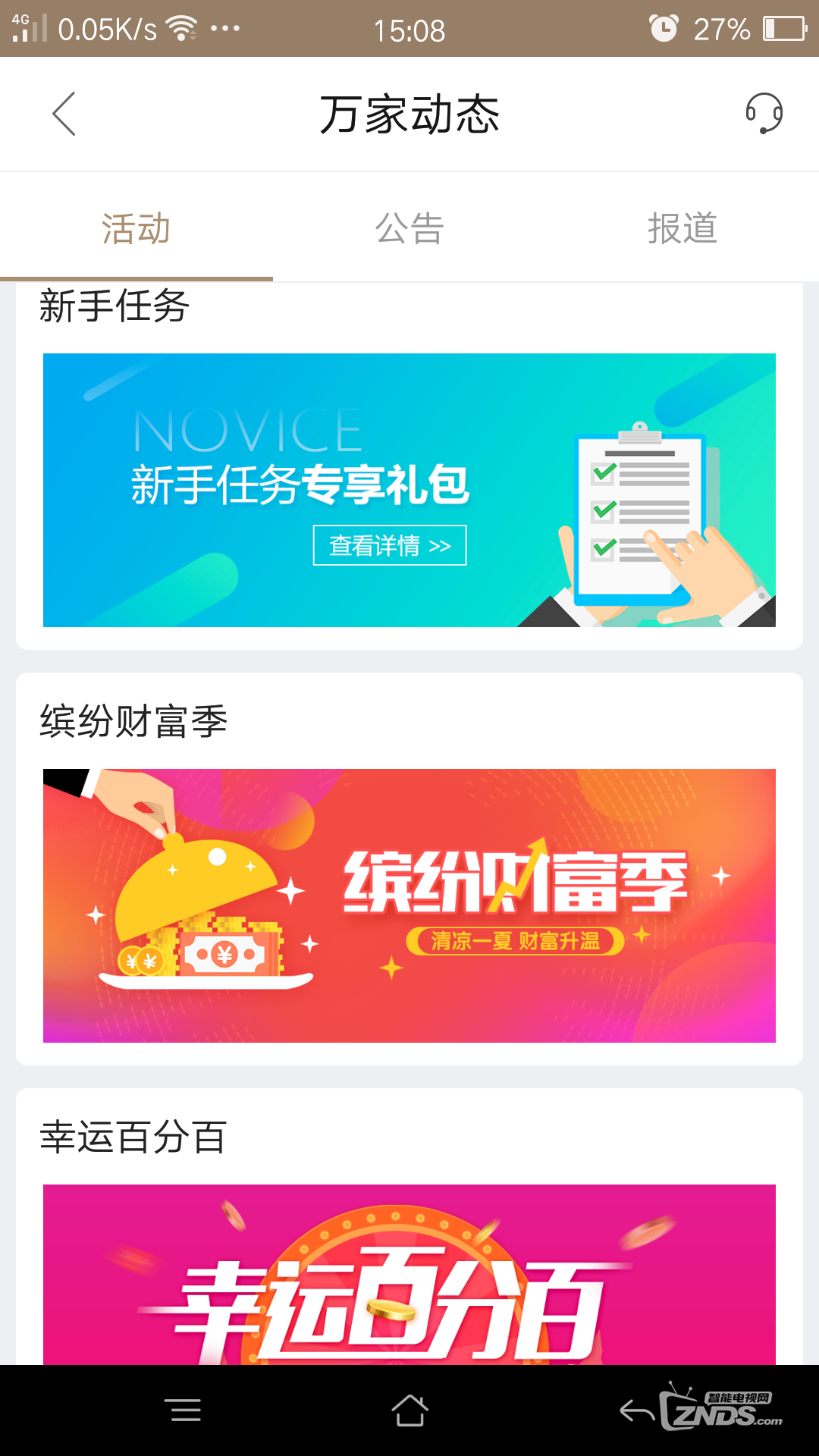The height and width of the screenshot is (1456, 819).
Task: Switch to the 报道 tab
Action: (x=682, y=228)
